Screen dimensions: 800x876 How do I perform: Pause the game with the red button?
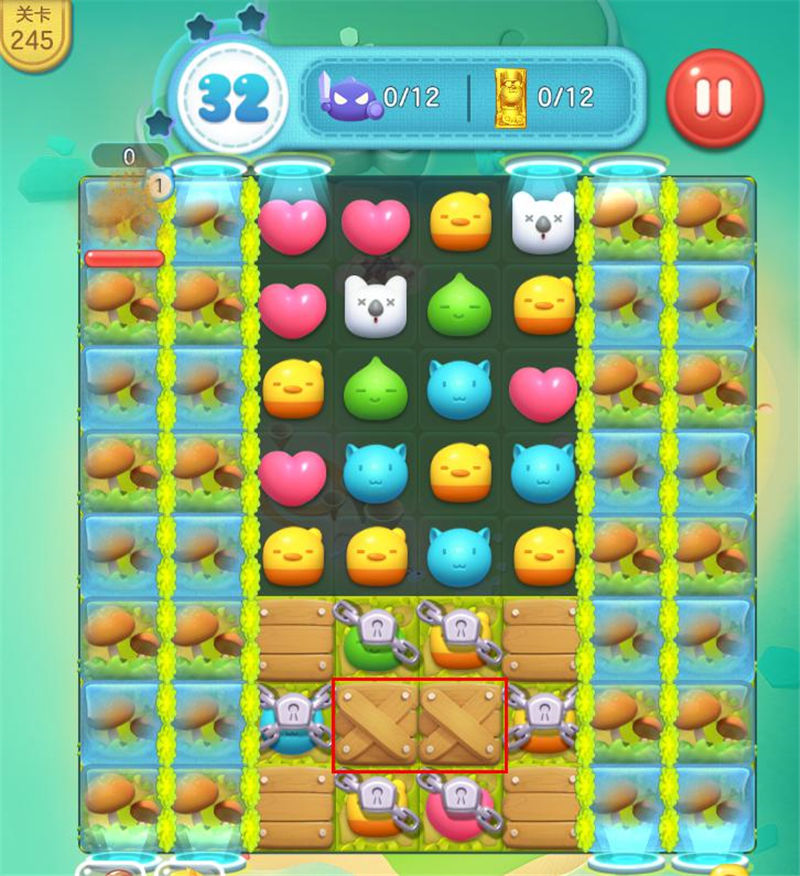[x=714, y=97]
